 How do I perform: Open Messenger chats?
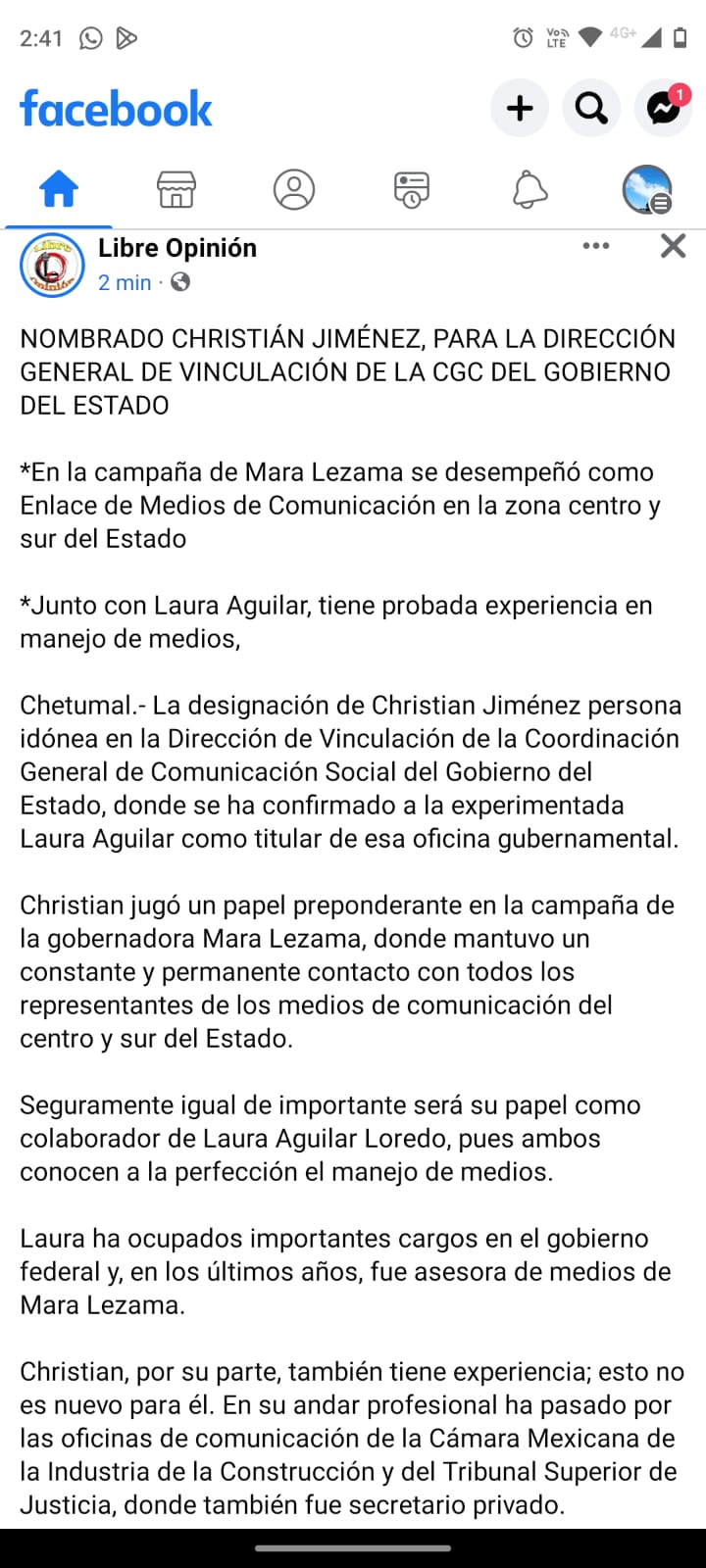coord(663,108)
